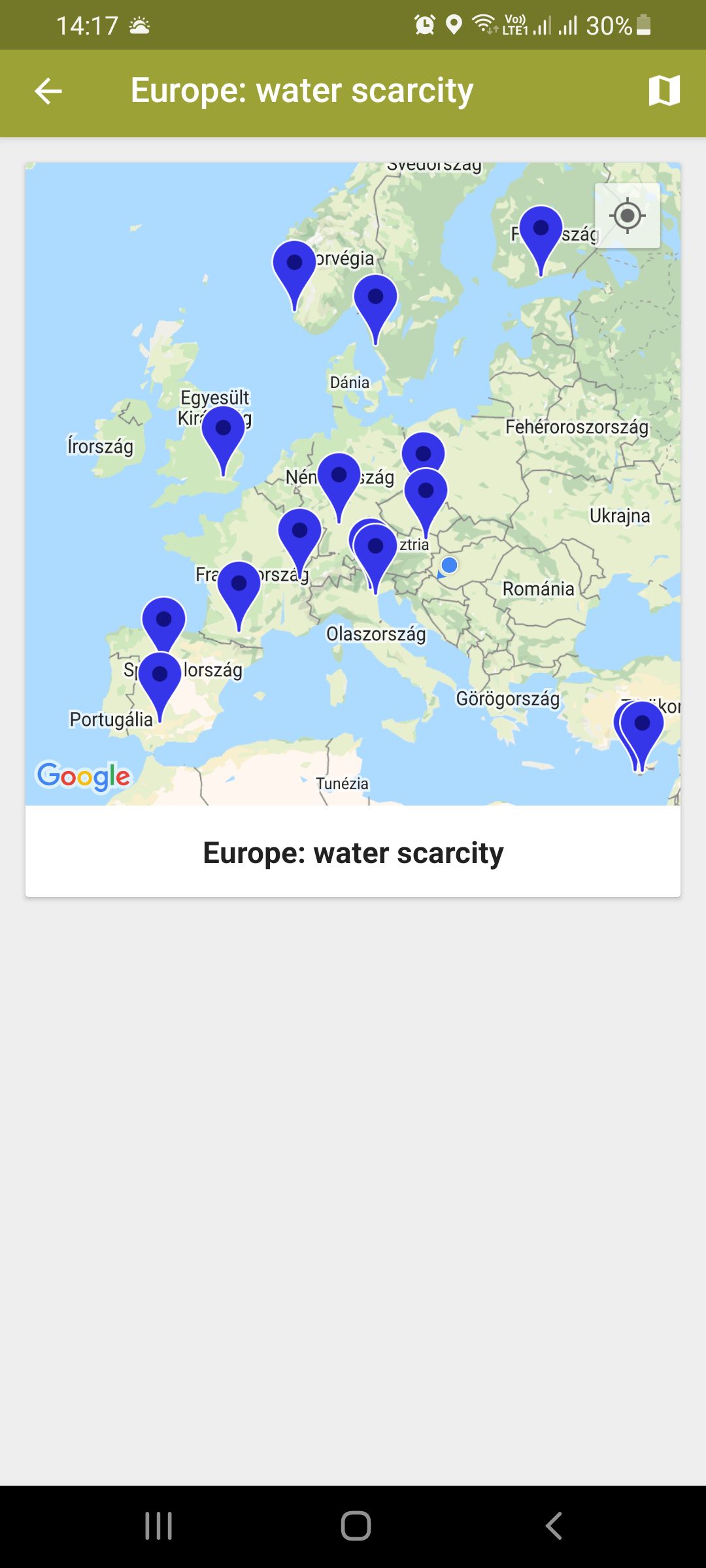Select the map pin on the United Kingdom
706x1568 pixels.
point(223,432)
